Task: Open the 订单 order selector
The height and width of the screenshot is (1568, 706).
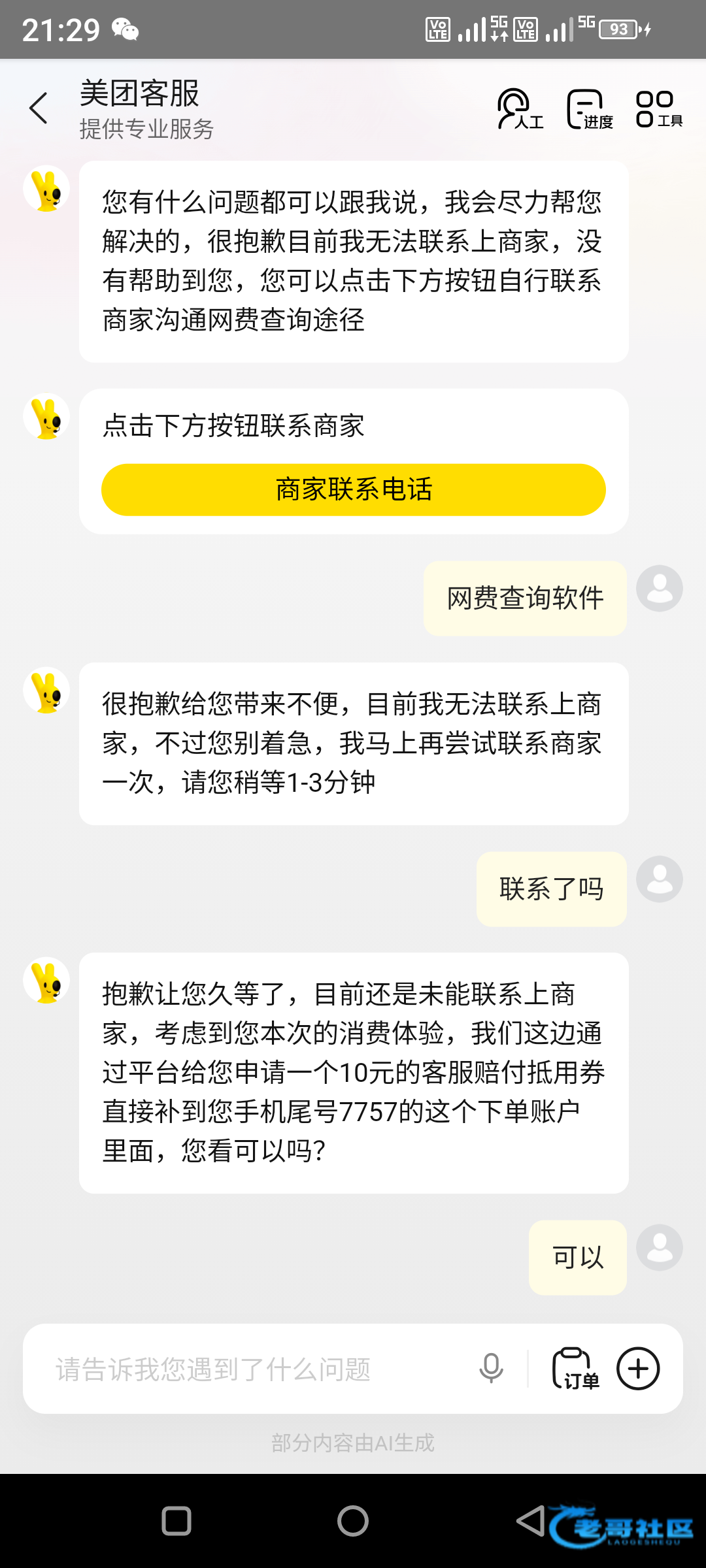Action: tap(575, 1369)
